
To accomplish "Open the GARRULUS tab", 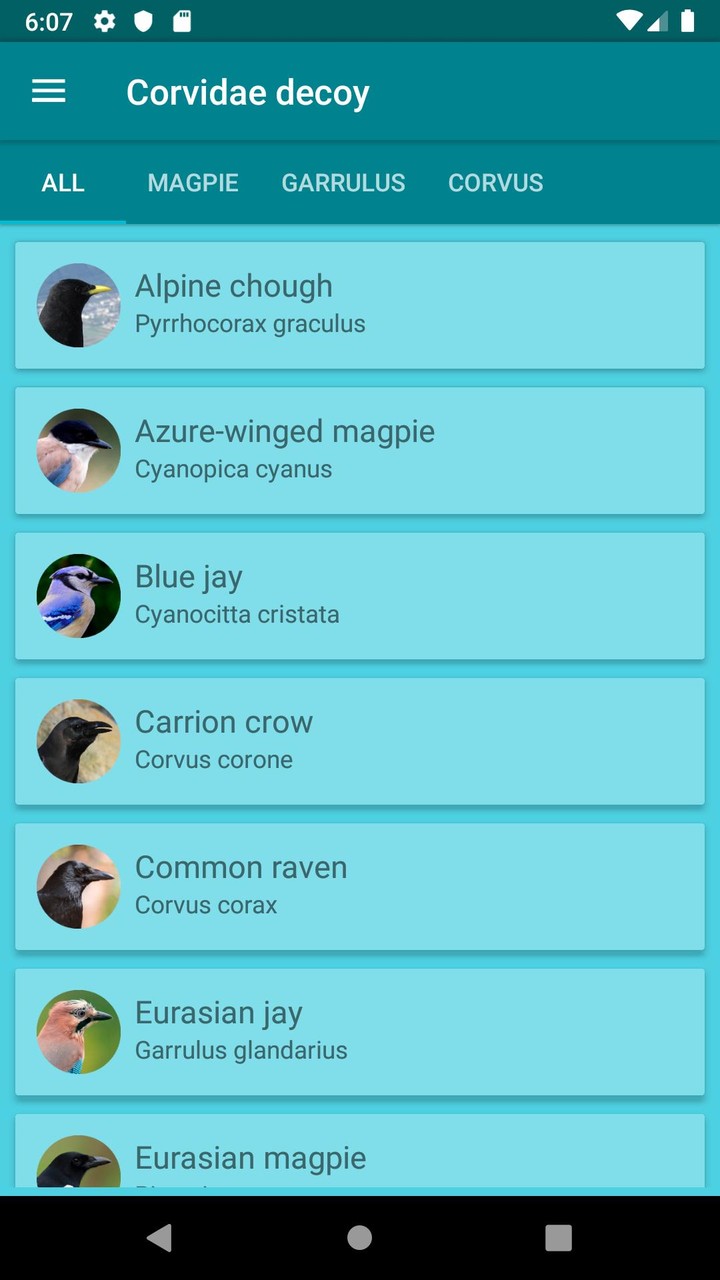I will (343, 183).
